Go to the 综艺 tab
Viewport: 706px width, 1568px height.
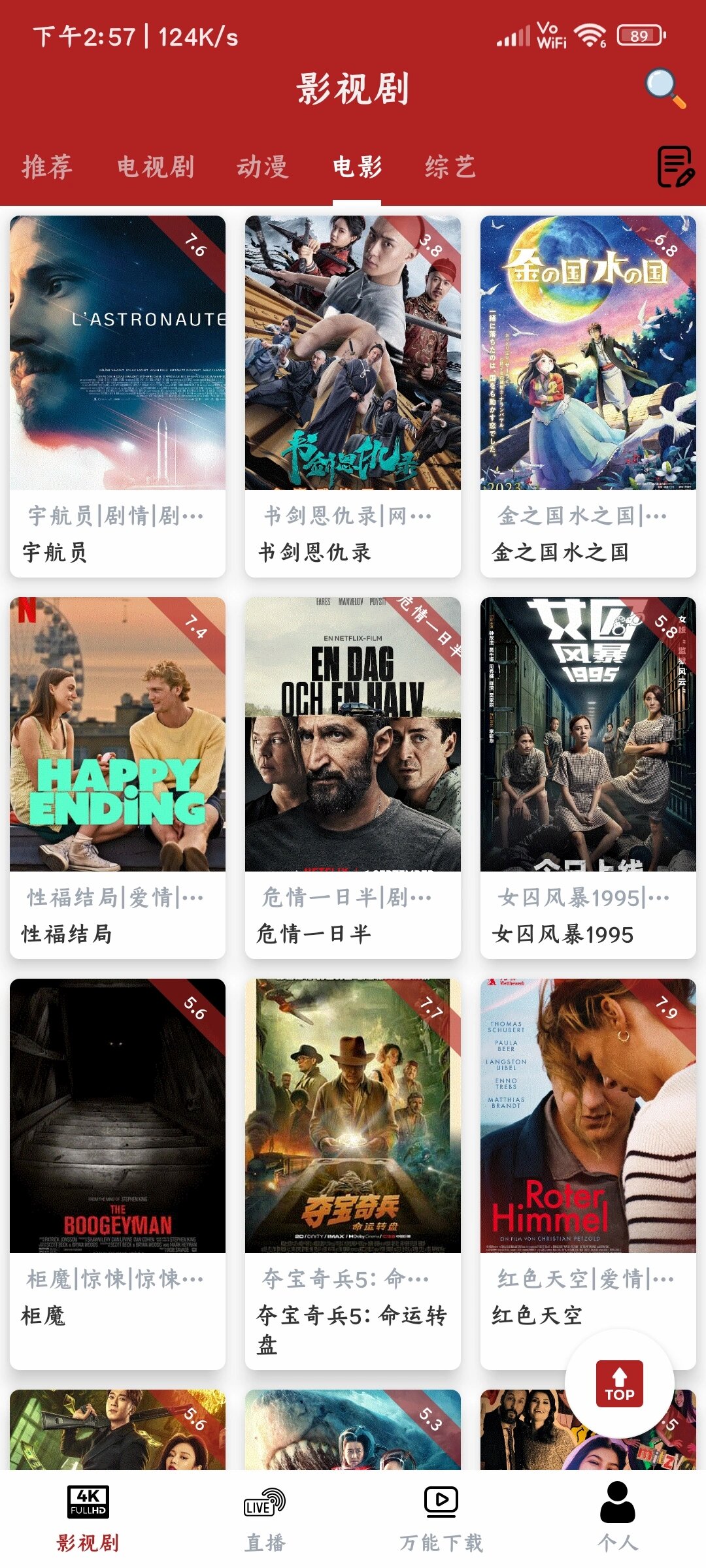pyautogui.click(x=450, y=167)
